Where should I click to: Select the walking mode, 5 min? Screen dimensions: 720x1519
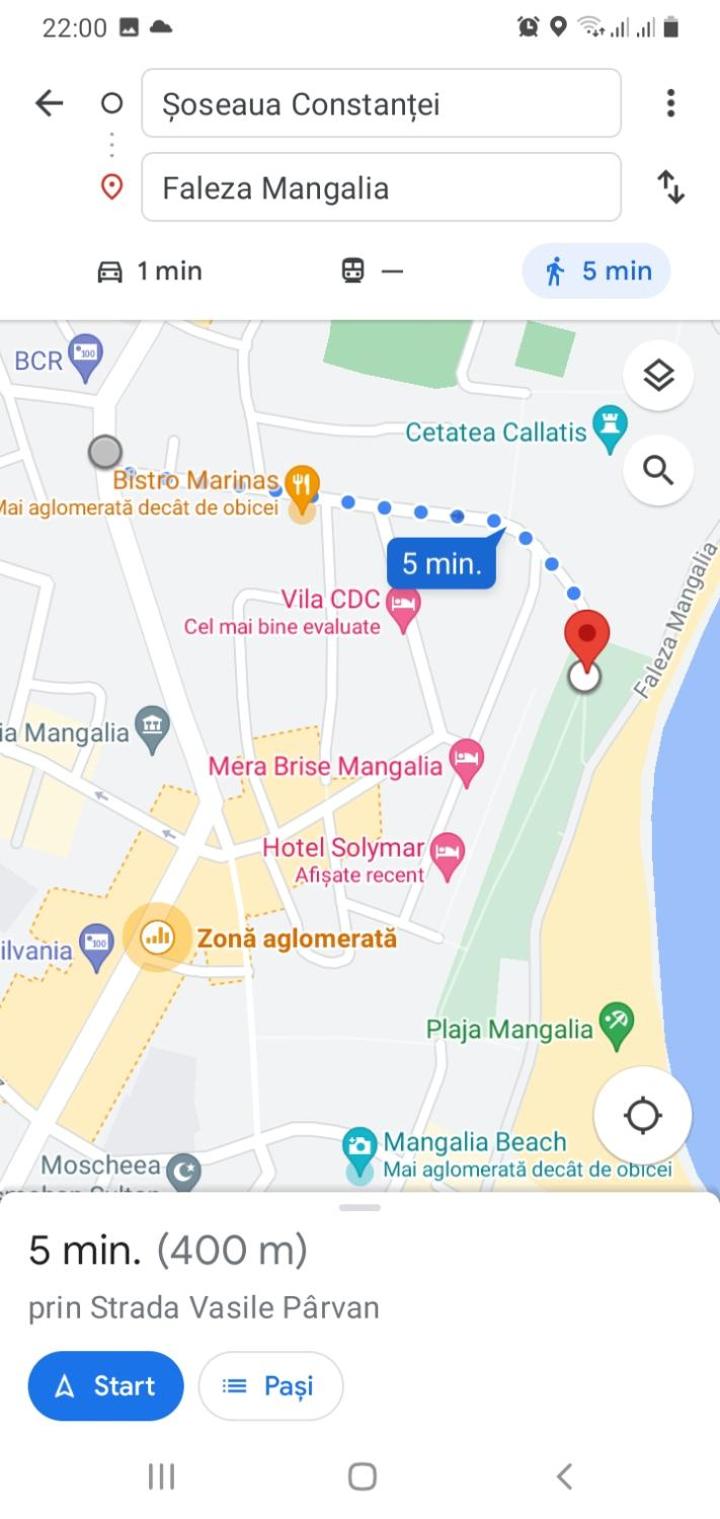click(596, 271)
